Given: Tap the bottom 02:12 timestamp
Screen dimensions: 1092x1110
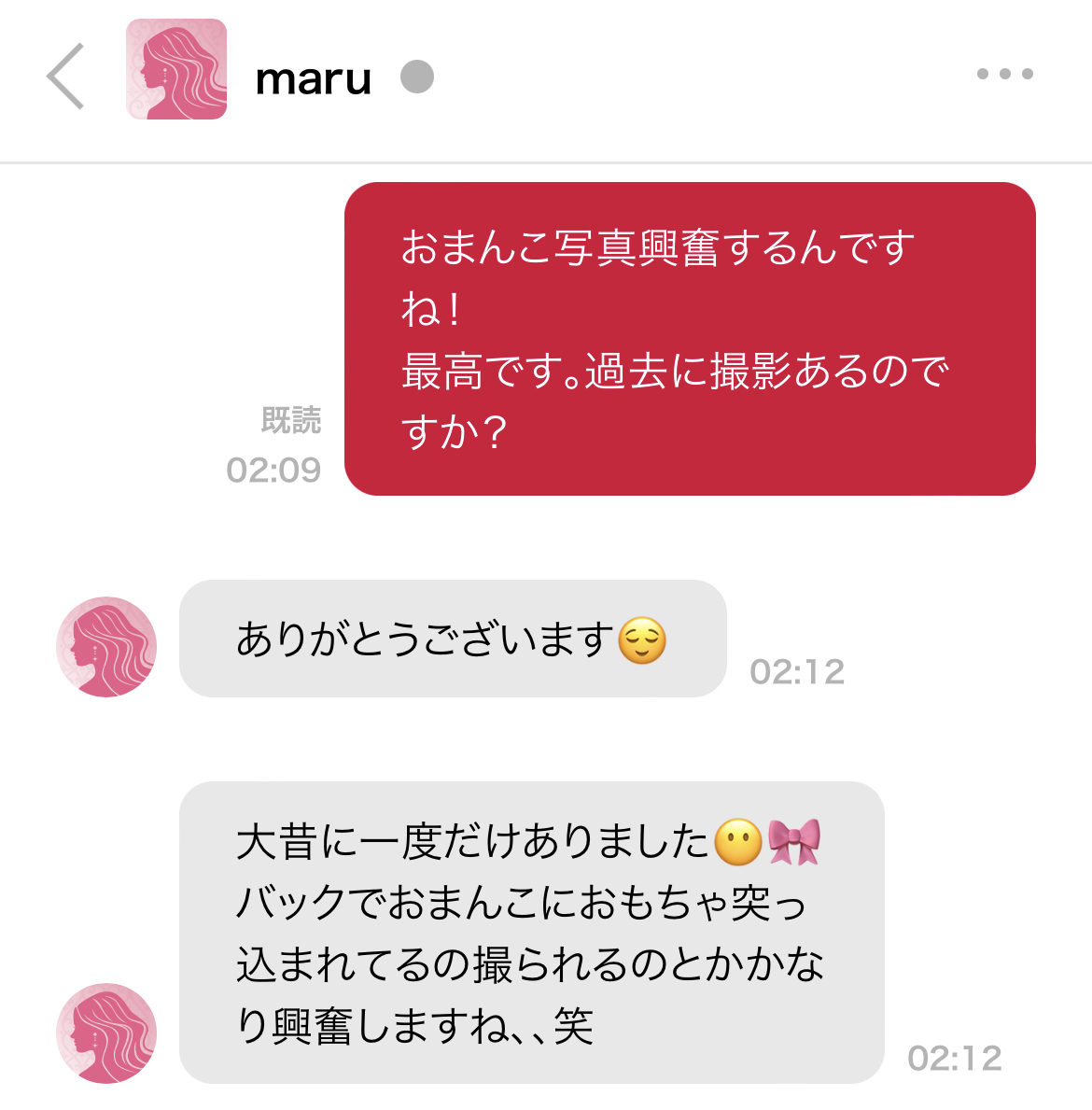Looking at the screenshot, I should click(x=956, y=1057).
